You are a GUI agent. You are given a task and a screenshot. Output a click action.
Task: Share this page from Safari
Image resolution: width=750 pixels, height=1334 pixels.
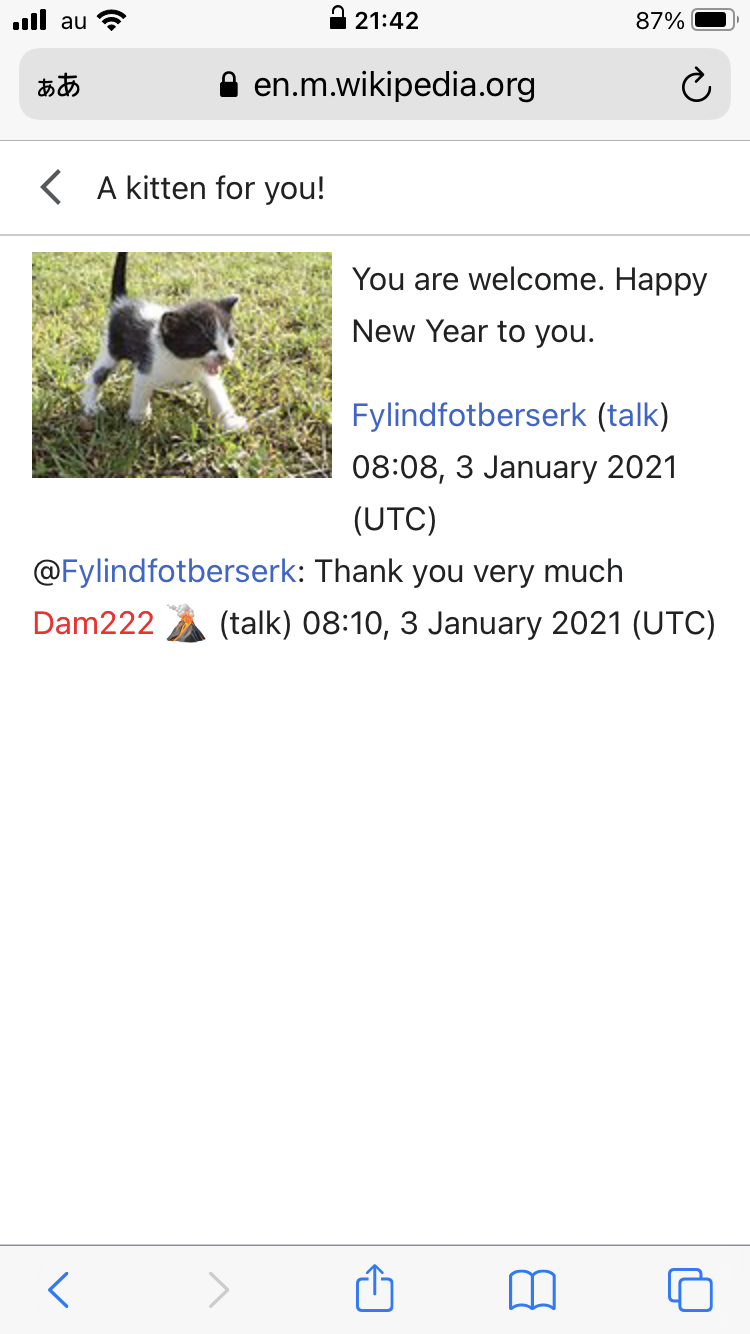(x=375, y=1288)
